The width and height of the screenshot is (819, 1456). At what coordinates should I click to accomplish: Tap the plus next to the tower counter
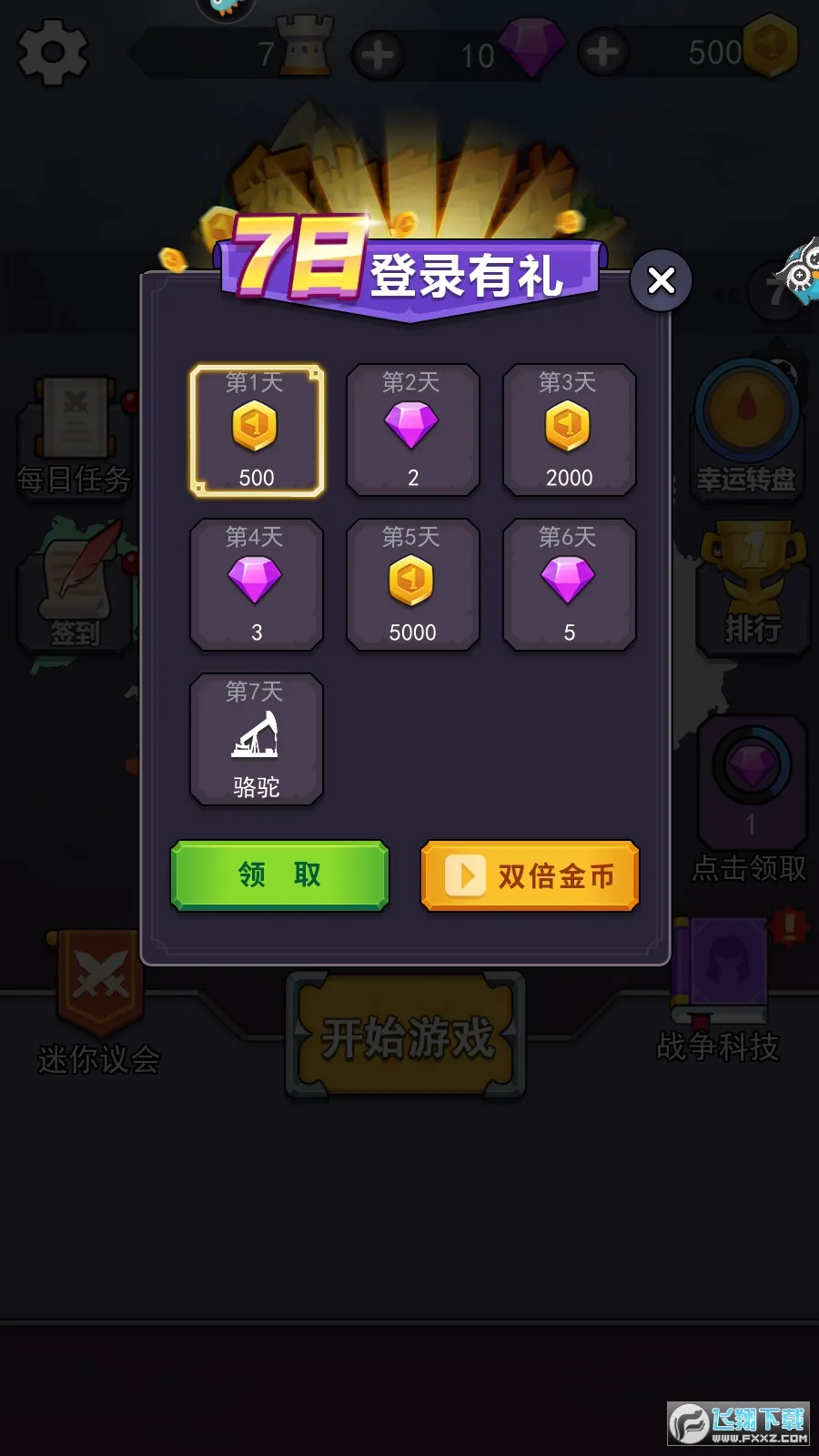click(378, 53)
